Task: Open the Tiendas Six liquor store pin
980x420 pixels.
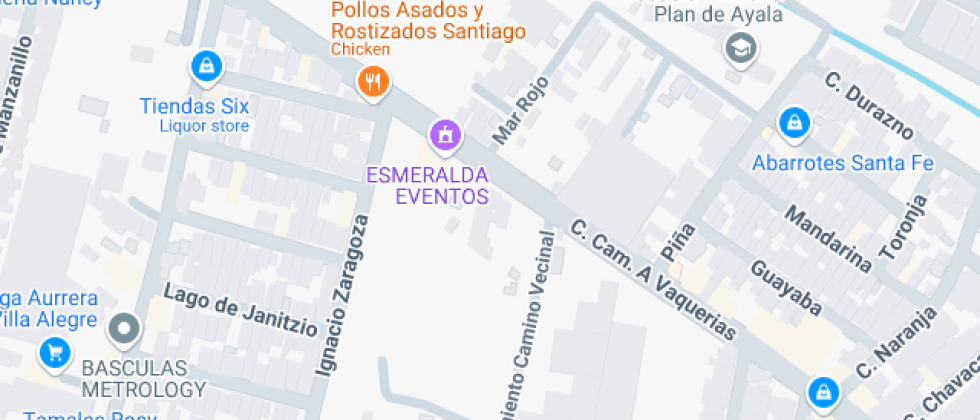Action: [x=205, y=68]
